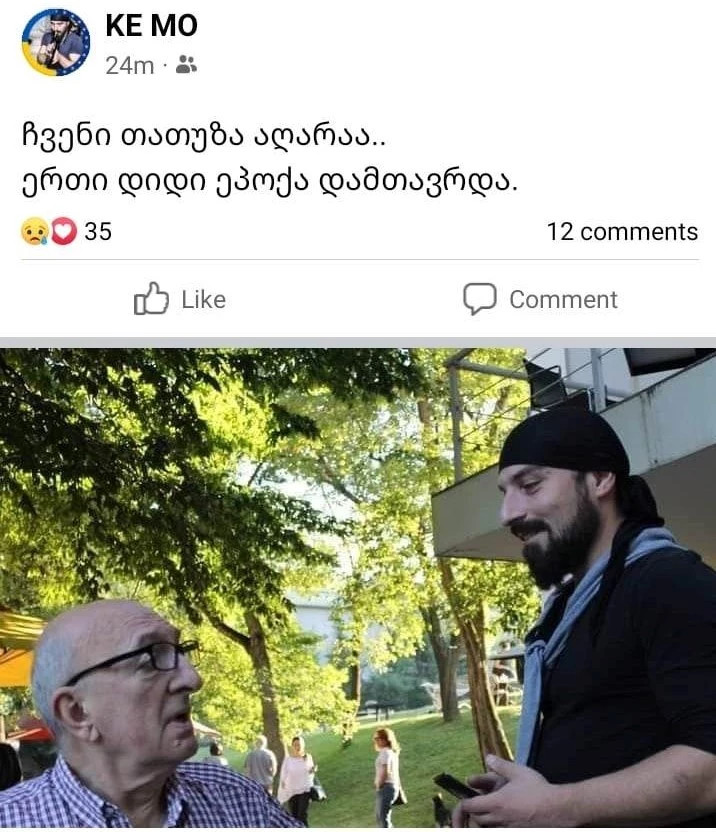This screenshot has height=832, width=716.
Task: Comment on KE MO's post
Action: pos(540,299)
